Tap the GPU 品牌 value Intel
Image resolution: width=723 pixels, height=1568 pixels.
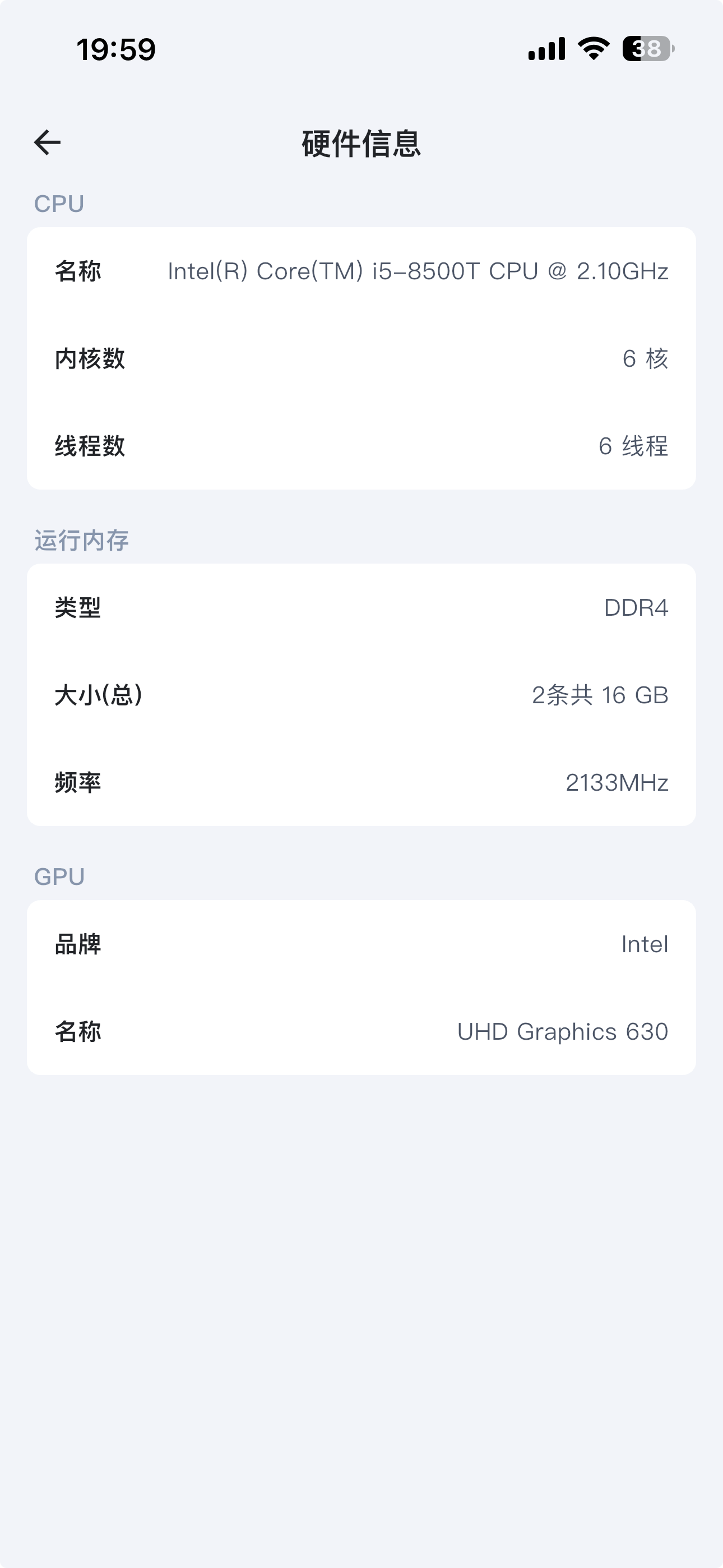pos(645,944)
